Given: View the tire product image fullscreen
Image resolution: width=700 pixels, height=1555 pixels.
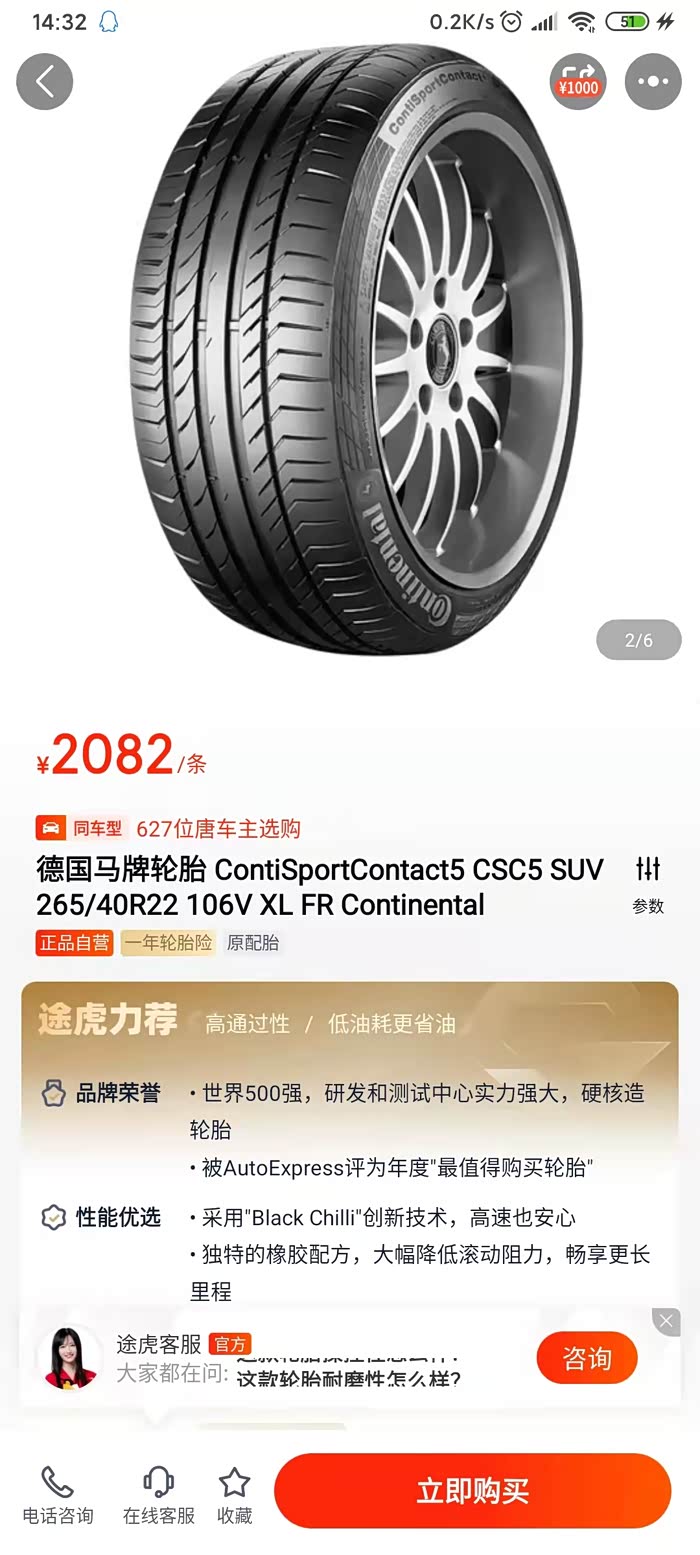Looking at the screenshot, I should (x=350, y=350).
